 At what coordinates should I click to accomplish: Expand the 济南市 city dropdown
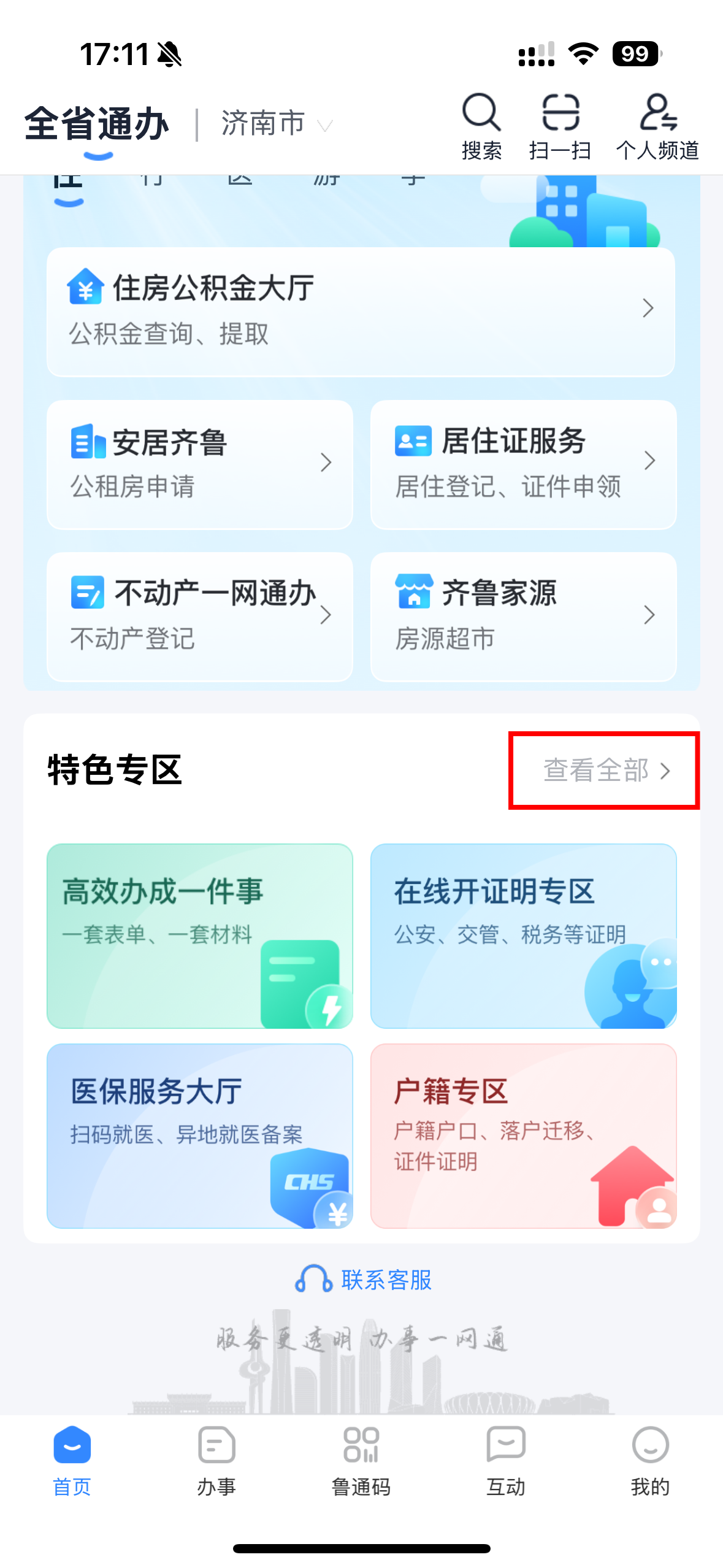point(277,124)
